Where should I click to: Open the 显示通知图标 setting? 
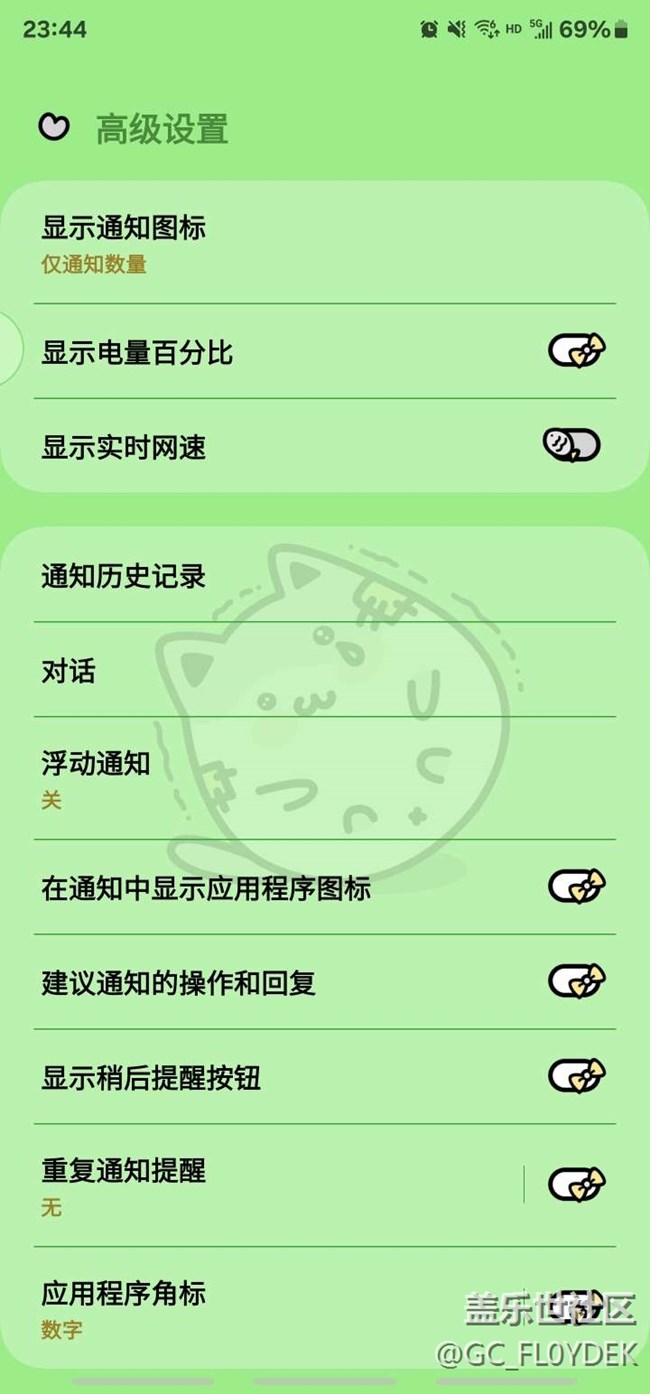[300, 245]
